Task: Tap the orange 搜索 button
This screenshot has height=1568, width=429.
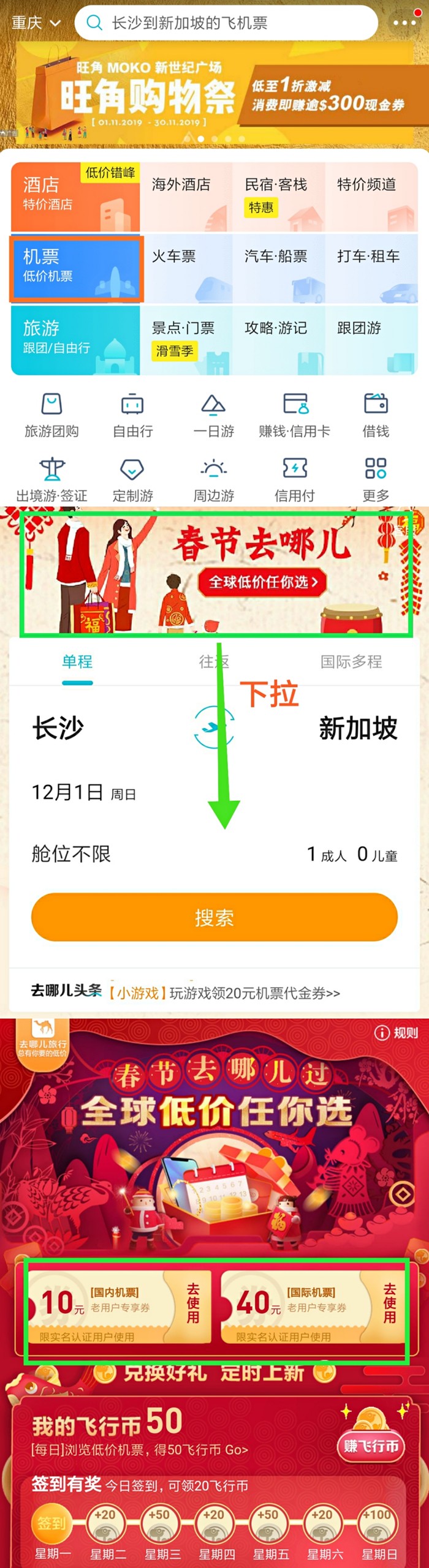Action: (x=214, y=917)
